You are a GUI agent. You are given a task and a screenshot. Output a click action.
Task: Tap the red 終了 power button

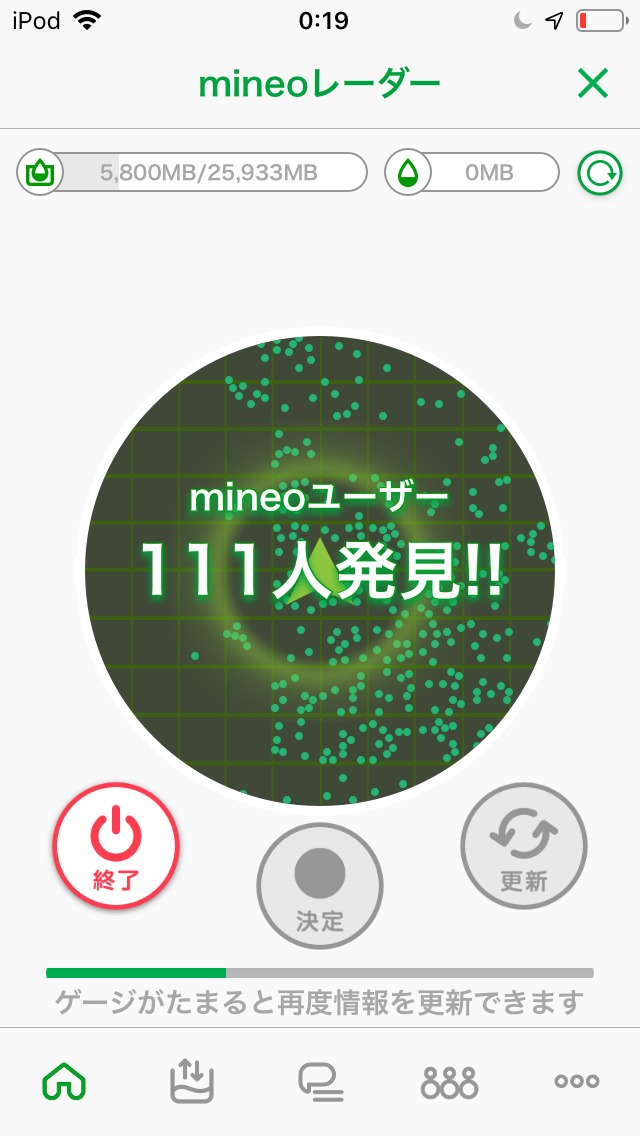coord(116,845)
